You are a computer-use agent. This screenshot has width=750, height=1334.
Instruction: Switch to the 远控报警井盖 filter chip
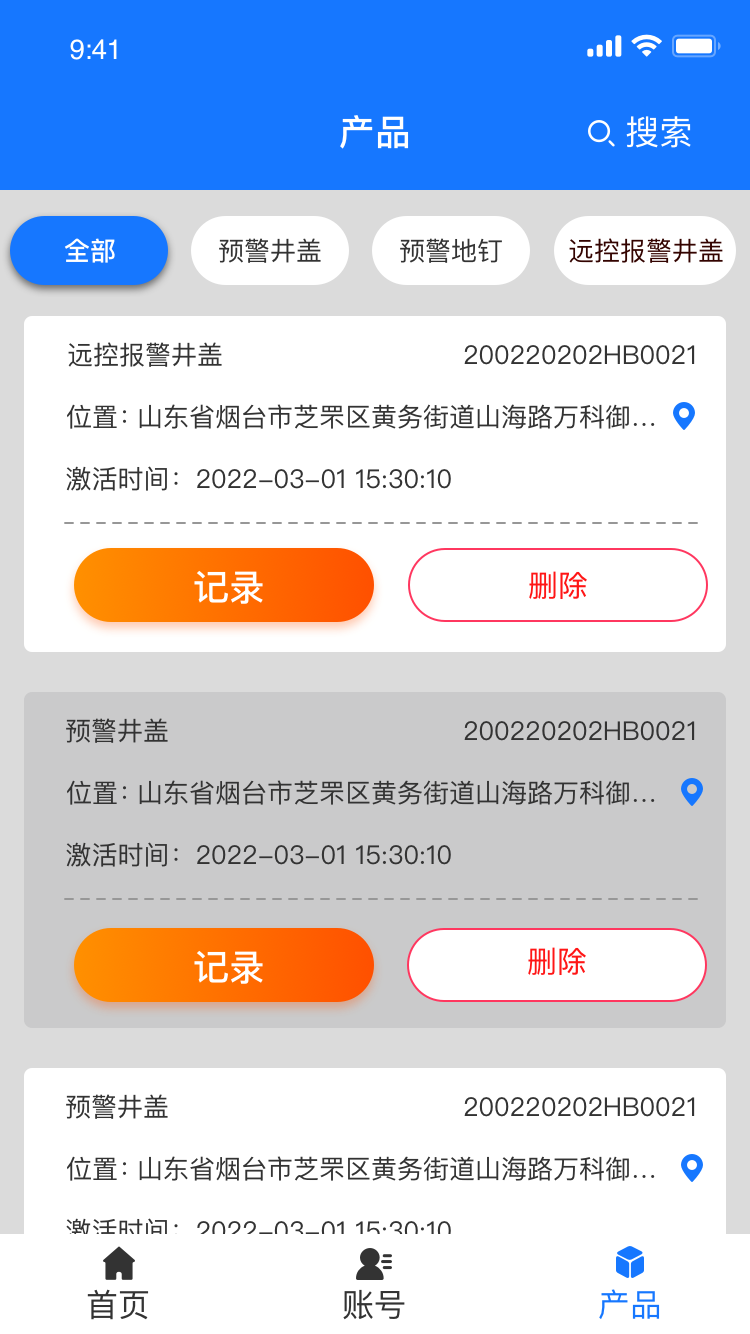tap(645, 250)
